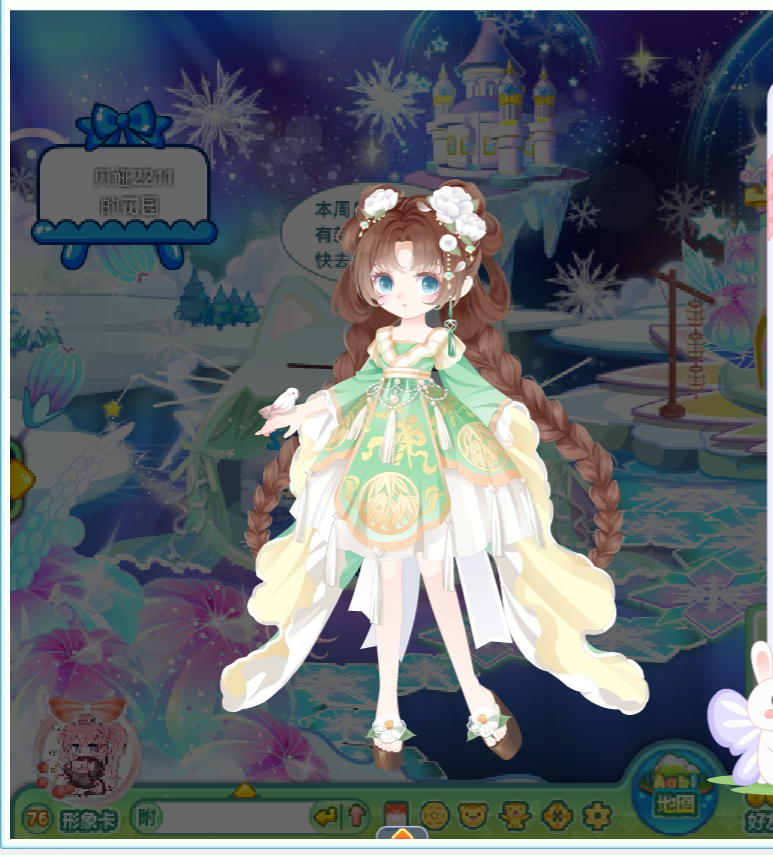Open the speech bubble notice

pyautogui.click(x=318, y=235)
